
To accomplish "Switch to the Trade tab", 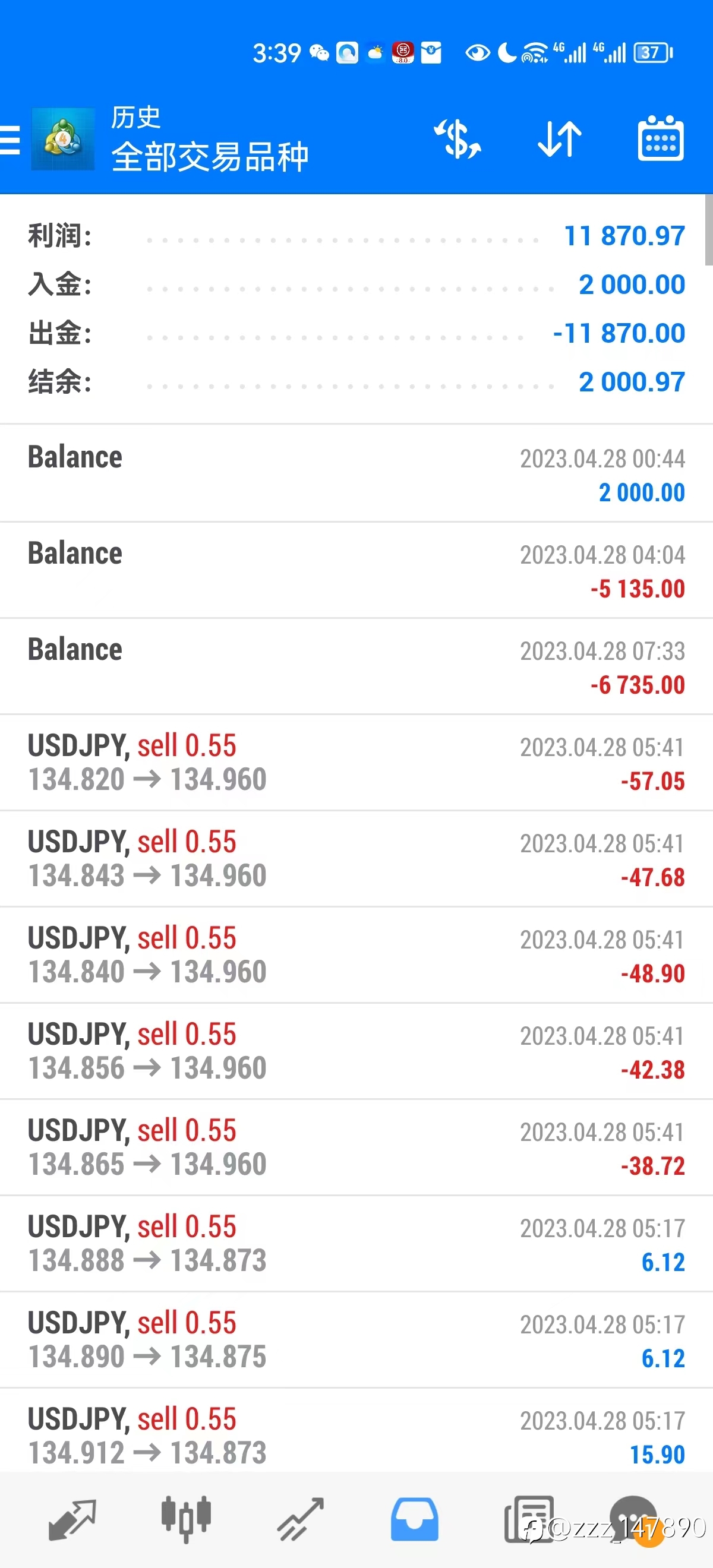I will tap(301, 1519).
